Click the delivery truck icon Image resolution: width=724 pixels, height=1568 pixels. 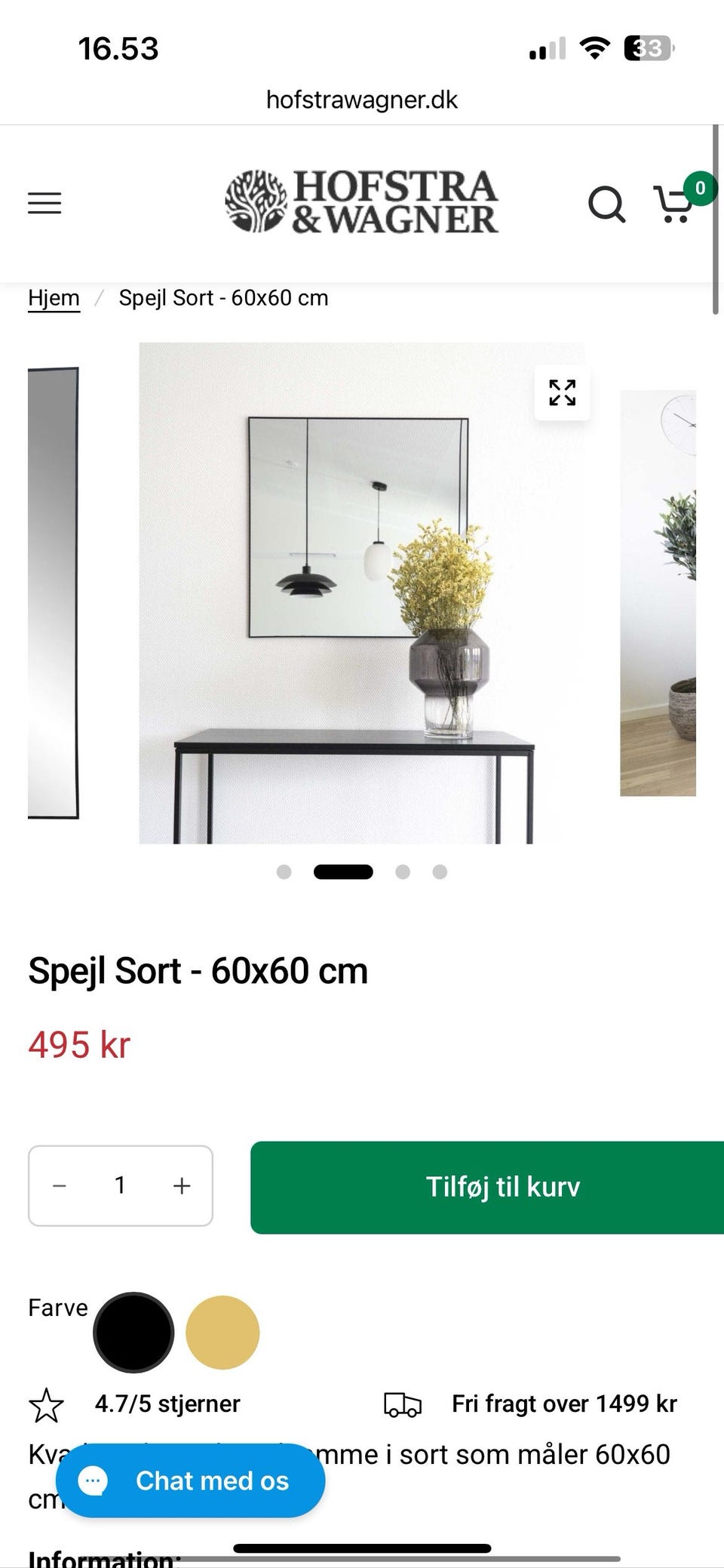(402, 1402)
